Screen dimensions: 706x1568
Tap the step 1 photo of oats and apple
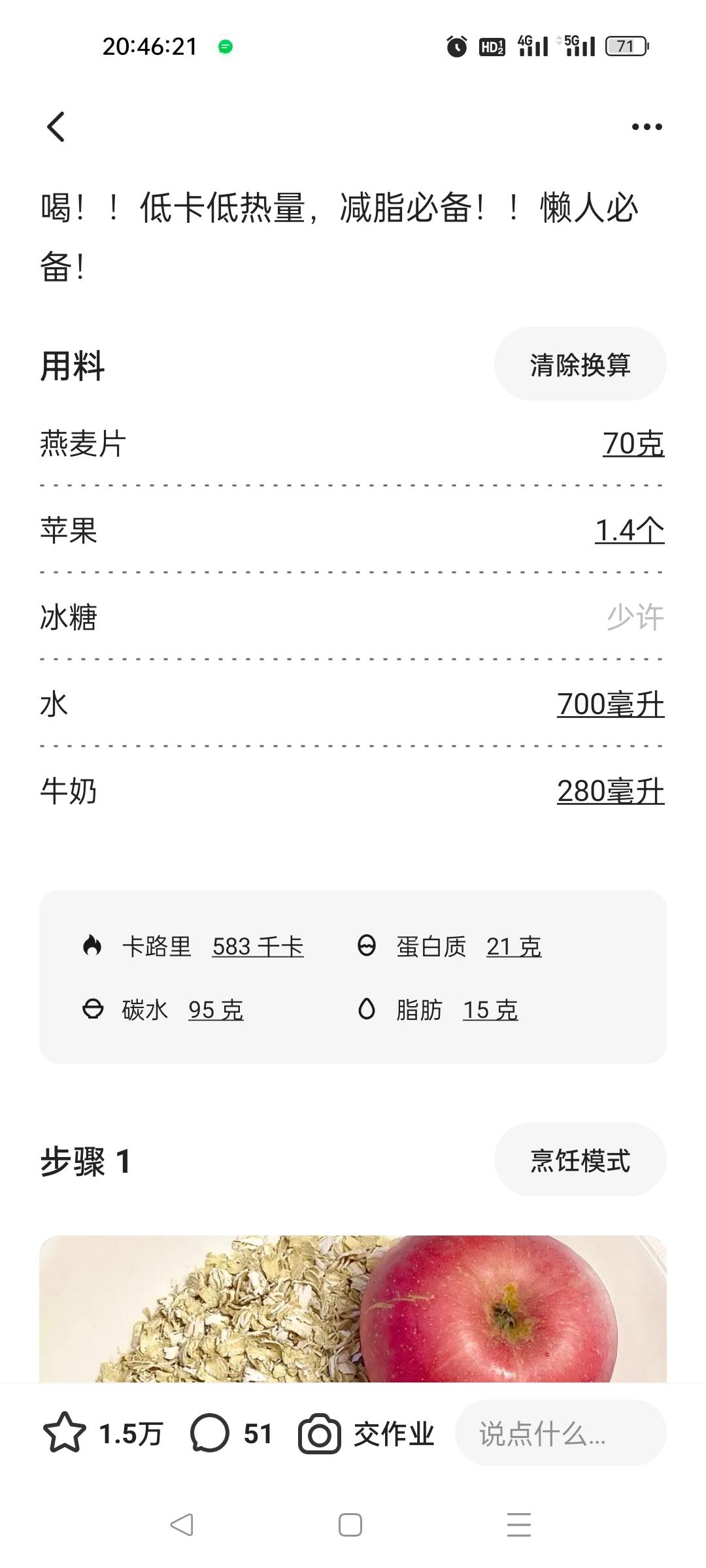353,1307
